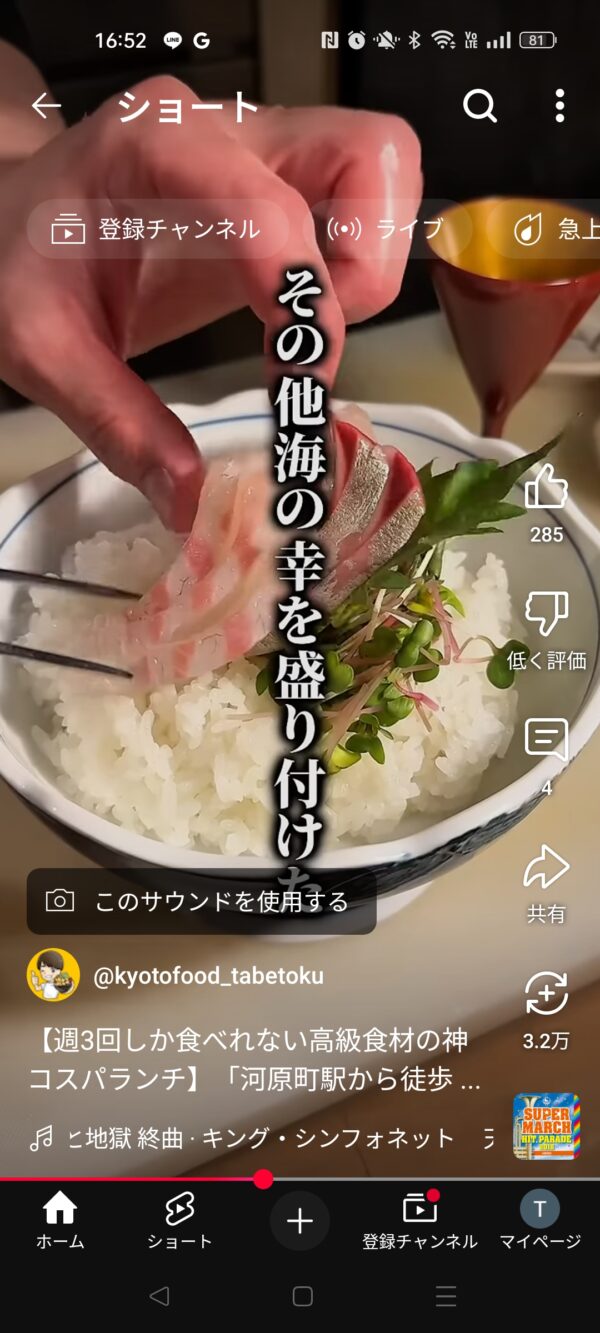Switch to the ショート tab
This screenshot has width=600, height=1333.
[180, 1221]
